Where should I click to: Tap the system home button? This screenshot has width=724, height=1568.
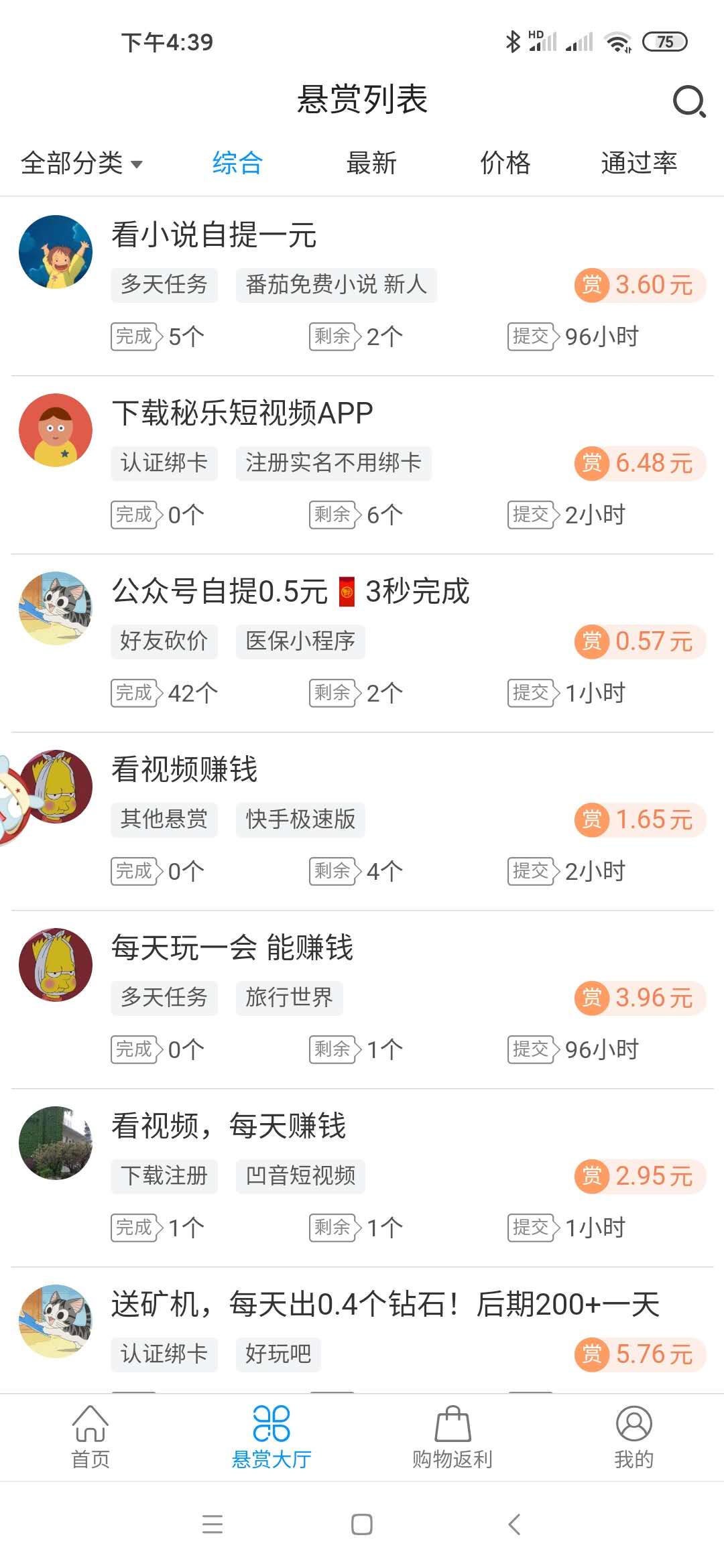click(362, 1524)
